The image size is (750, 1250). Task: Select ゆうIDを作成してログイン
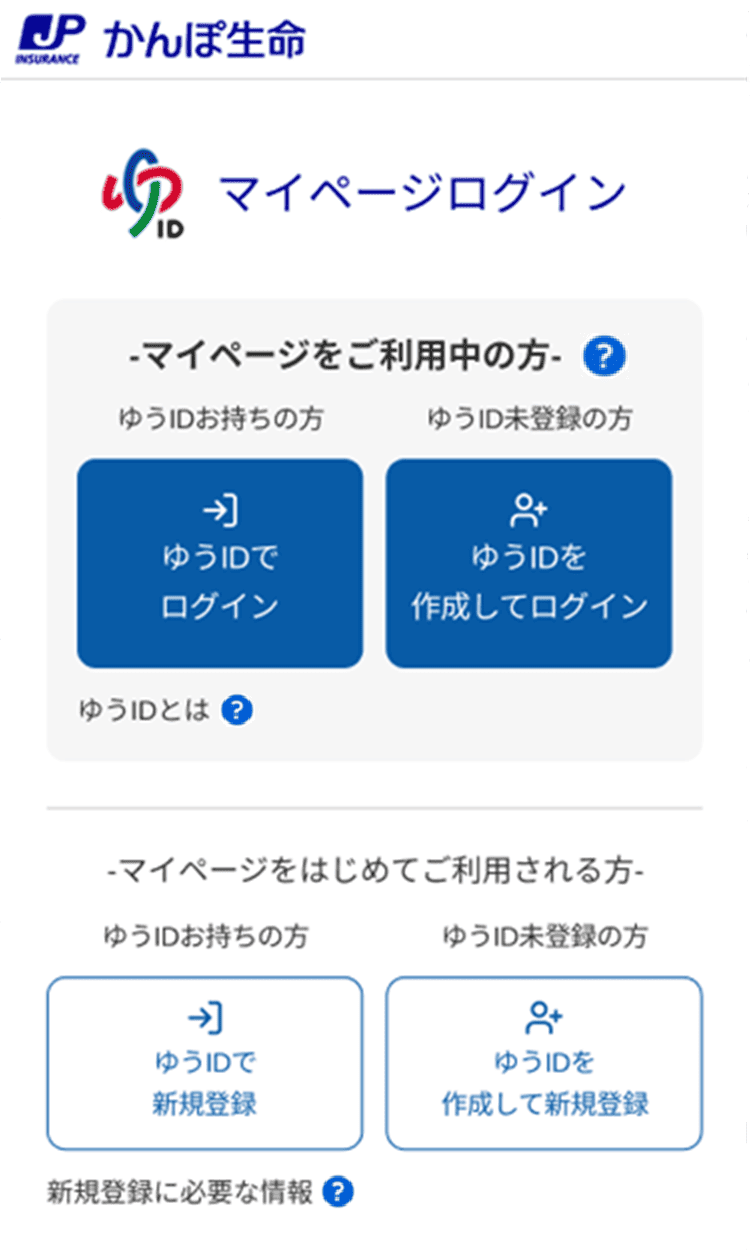point(529,563)
